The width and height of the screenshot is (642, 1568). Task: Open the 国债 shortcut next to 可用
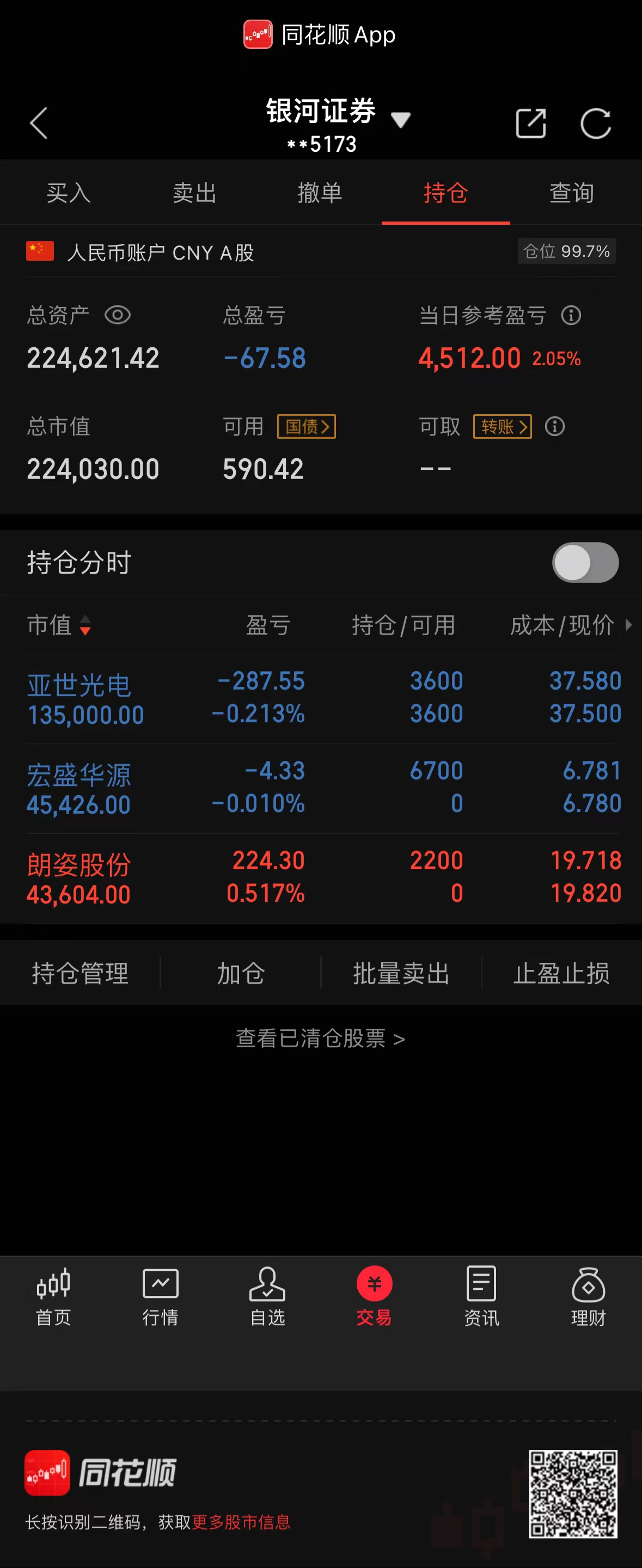tap(307, 427)
